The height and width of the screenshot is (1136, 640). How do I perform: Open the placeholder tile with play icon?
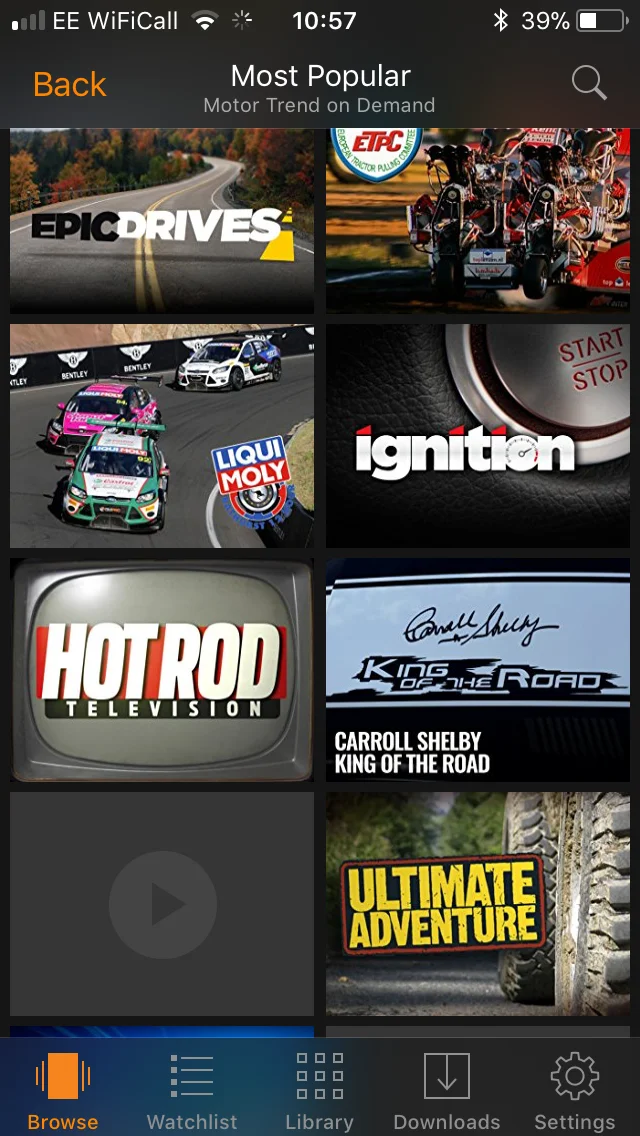pyautogui.click(x=162, y=904)
